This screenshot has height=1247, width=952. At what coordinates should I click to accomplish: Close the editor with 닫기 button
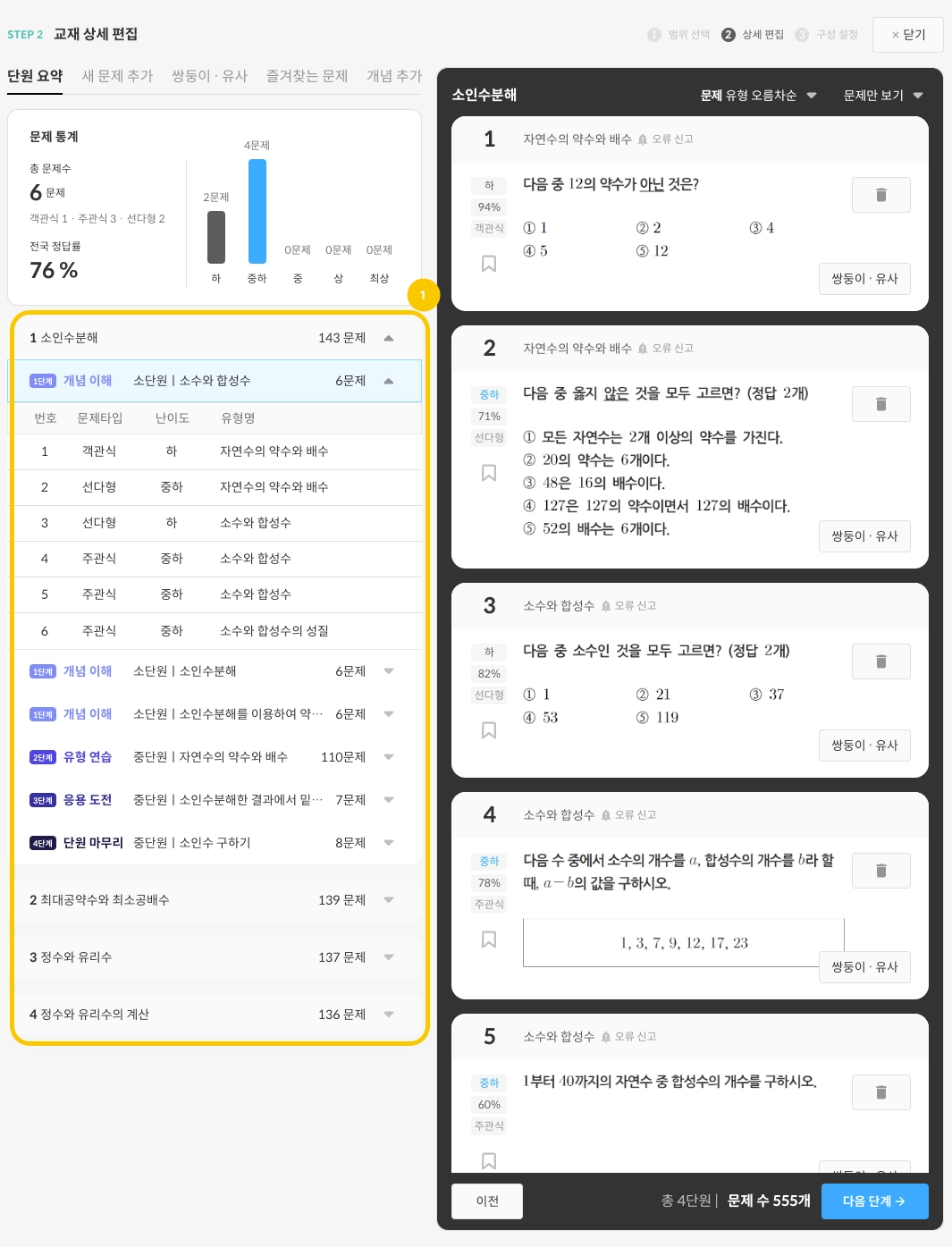[907, 35]
